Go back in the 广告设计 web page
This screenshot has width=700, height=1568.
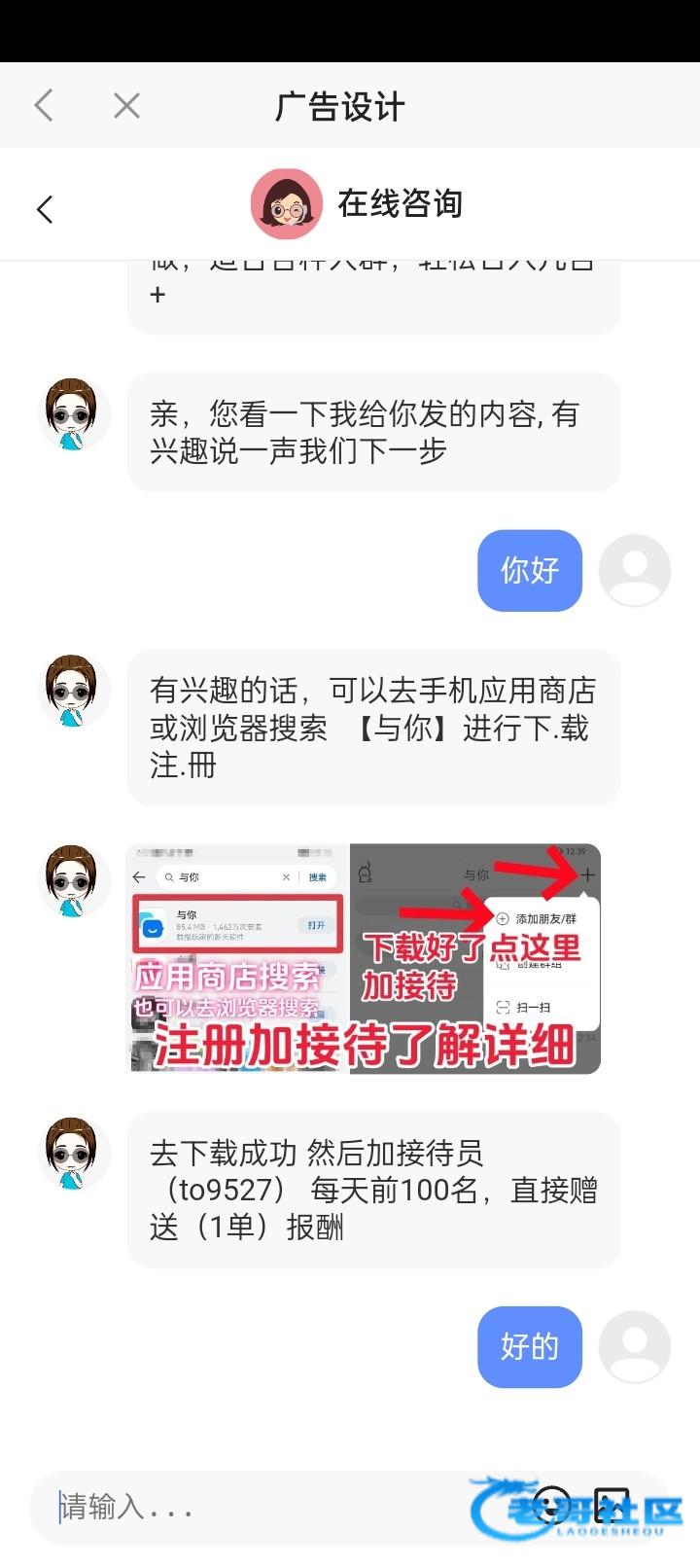point(44,105)
